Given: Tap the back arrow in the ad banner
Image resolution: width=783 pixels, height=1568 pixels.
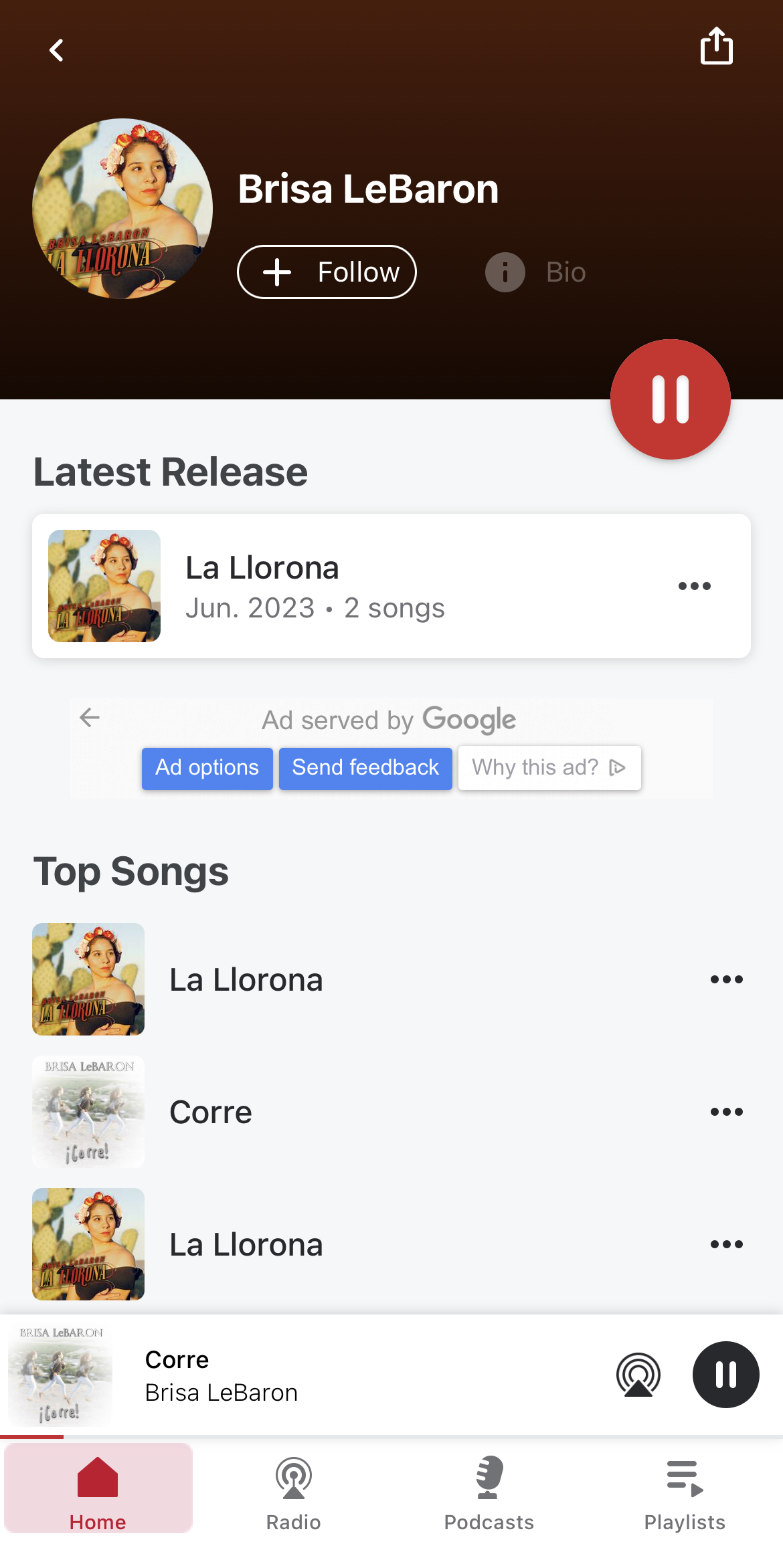Looking at the screenshot, I should (90, 718).
